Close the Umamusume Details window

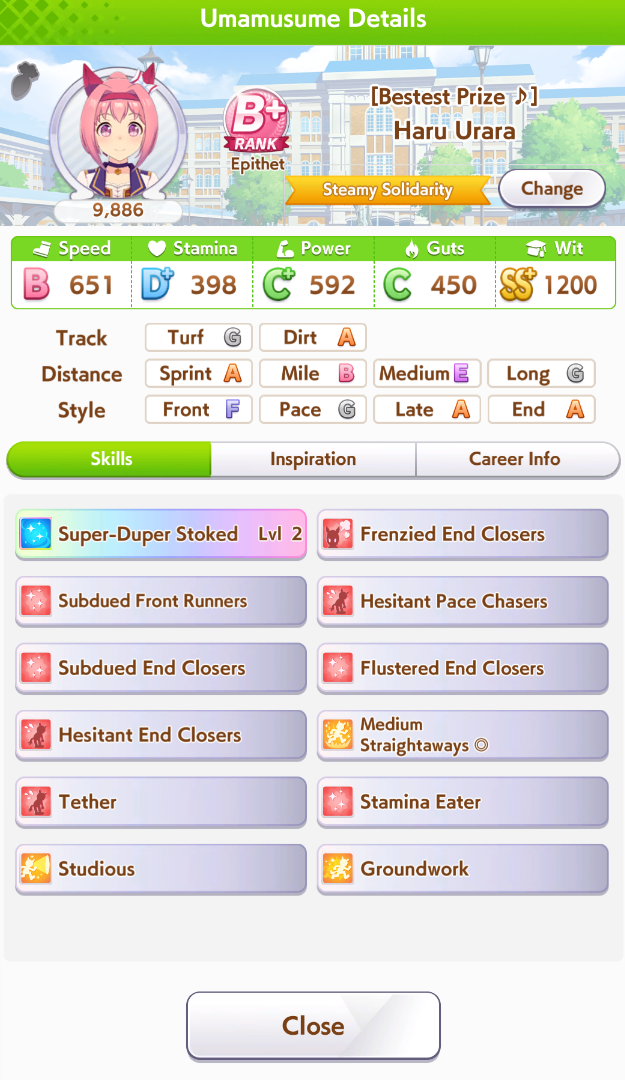[x=313, y=1026]
